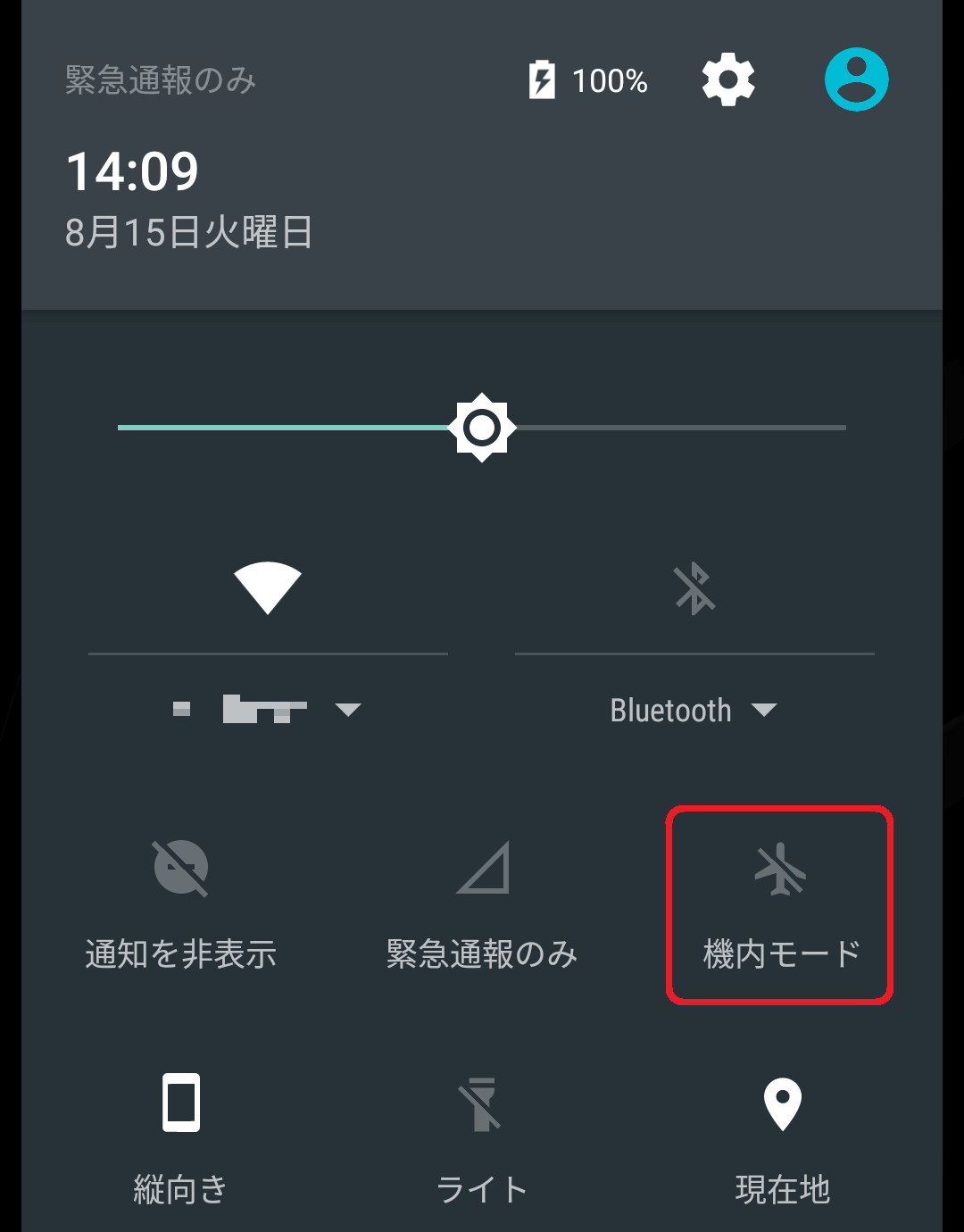Screen dimensions: 964x1232
Task: Adjust the screen brightness slider
Action: 482,427
